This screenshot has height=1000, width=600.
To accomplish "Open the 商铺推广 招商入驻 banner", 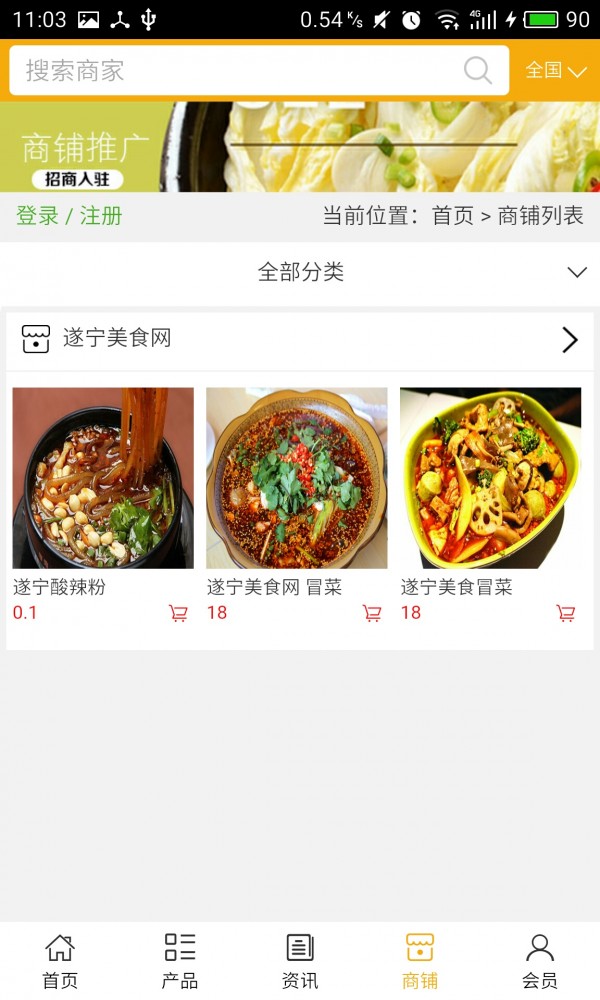I will [300, 146].
